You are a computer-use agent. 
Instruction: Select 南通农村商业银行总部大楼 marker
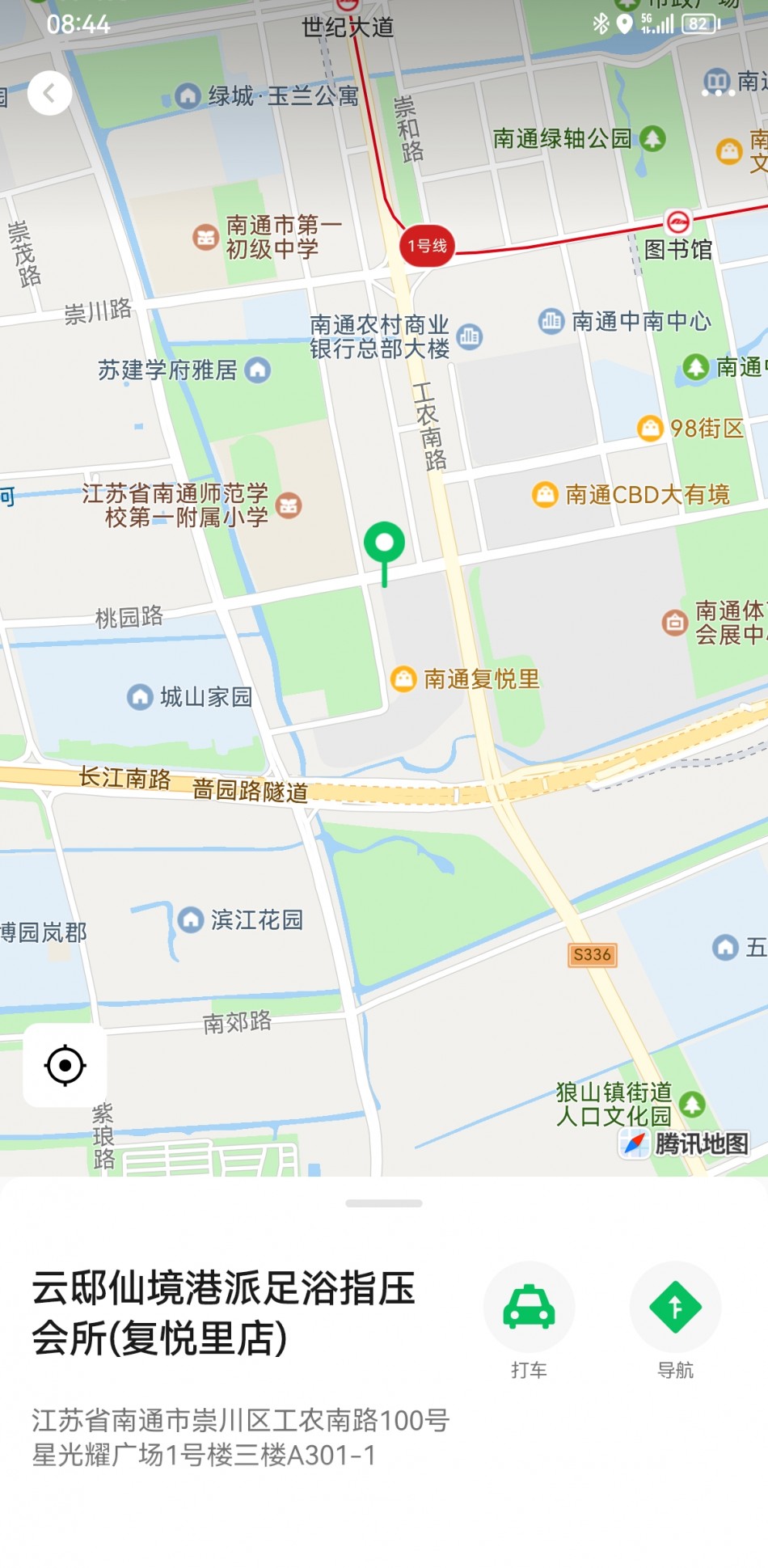(470, 336)
